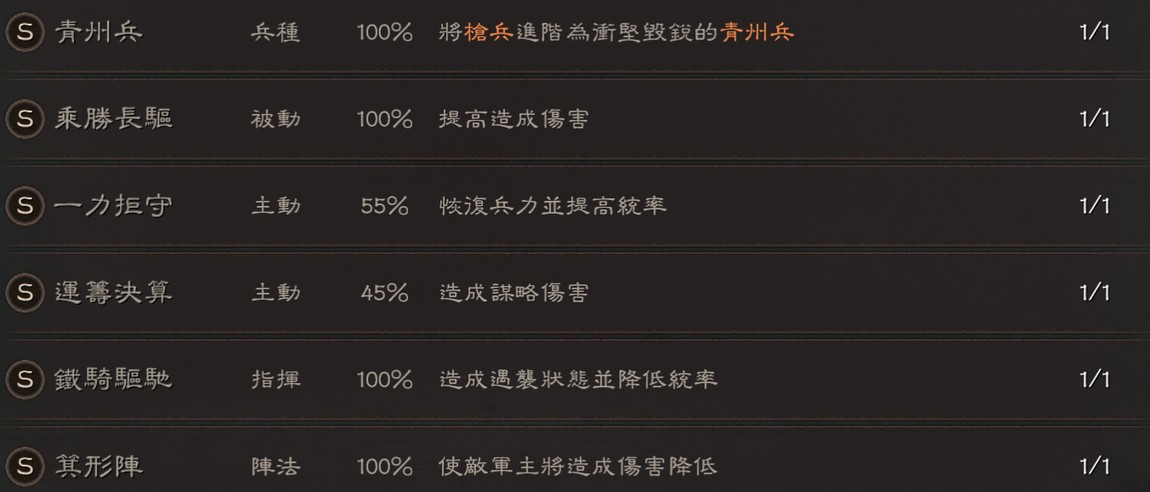The image size is (1150, 492).
Task: Select the 乘勝長驅 passive skill
Action: coord(113,119)
